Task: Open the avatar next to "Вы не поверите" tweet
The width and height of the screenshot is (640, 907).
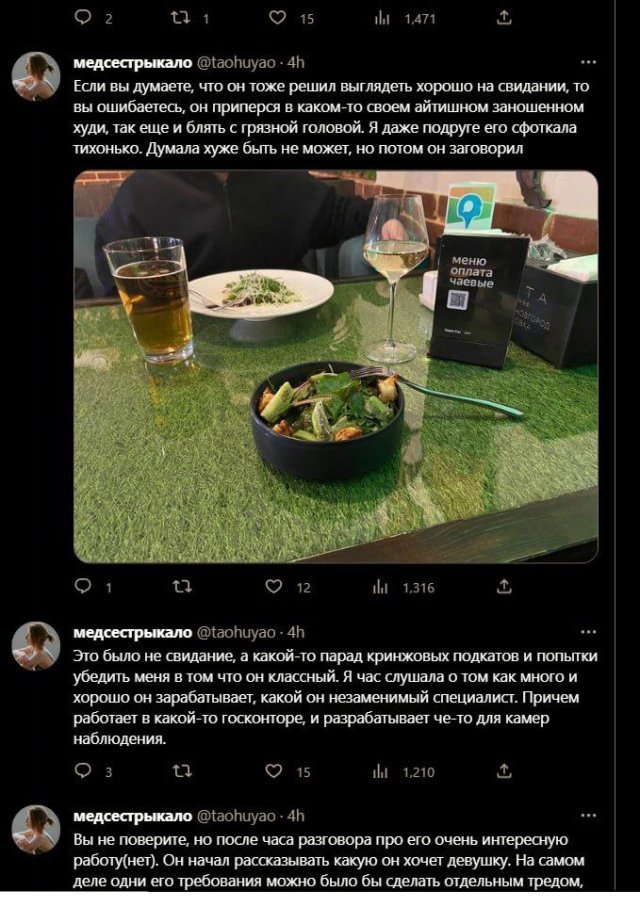Action: coord(35,830)
